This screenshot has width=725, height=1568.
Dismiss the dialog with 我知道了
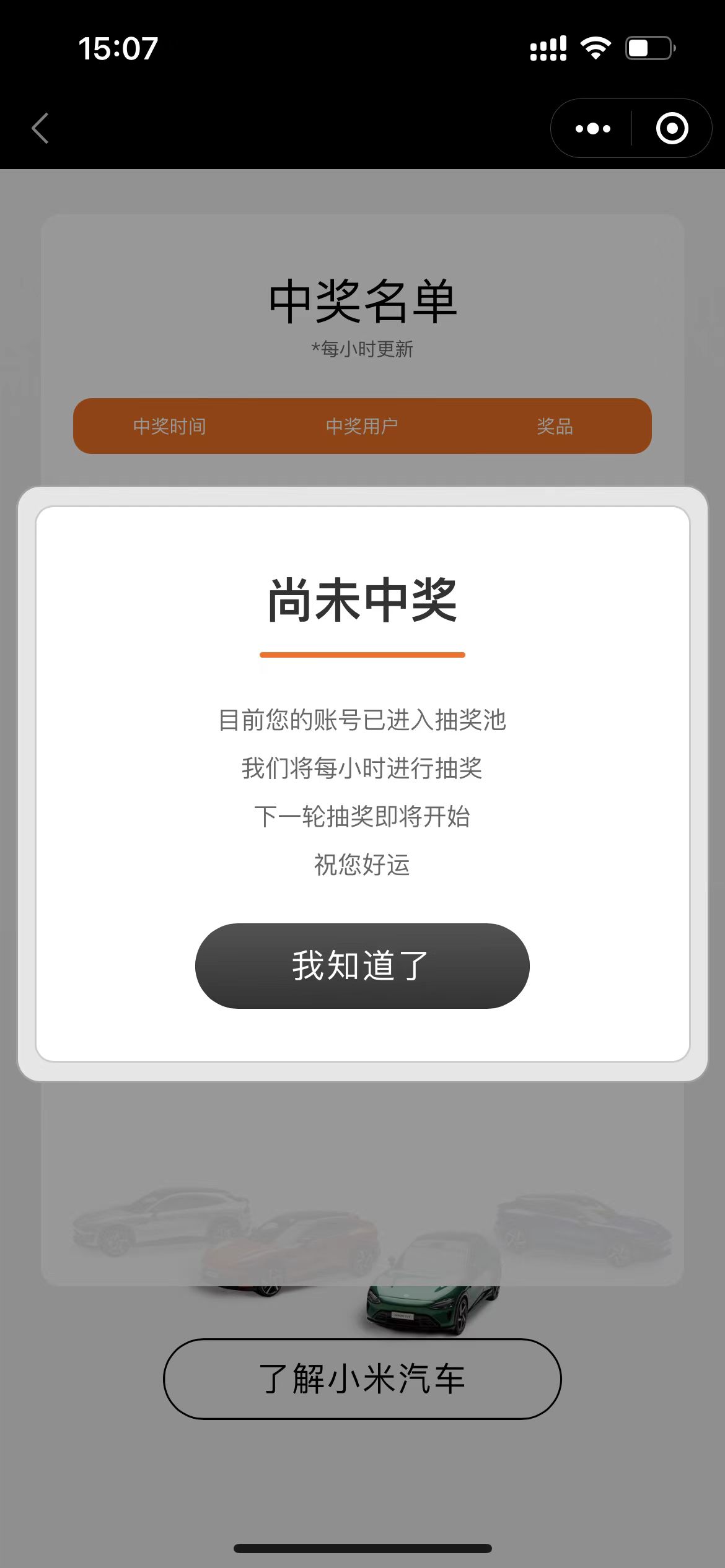click(x=362, y=965)
